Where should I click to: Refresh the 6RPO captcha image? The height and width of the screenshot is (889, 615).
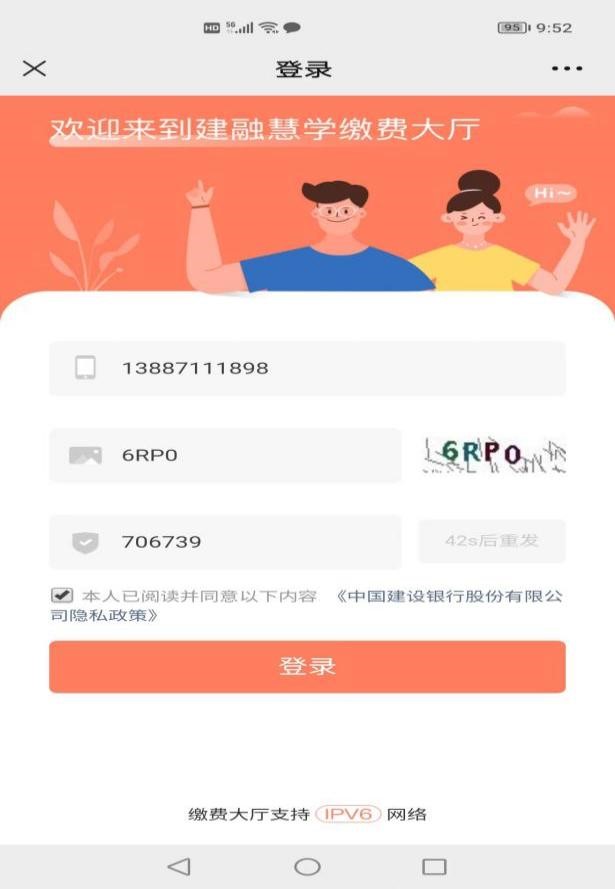[494, 455]
